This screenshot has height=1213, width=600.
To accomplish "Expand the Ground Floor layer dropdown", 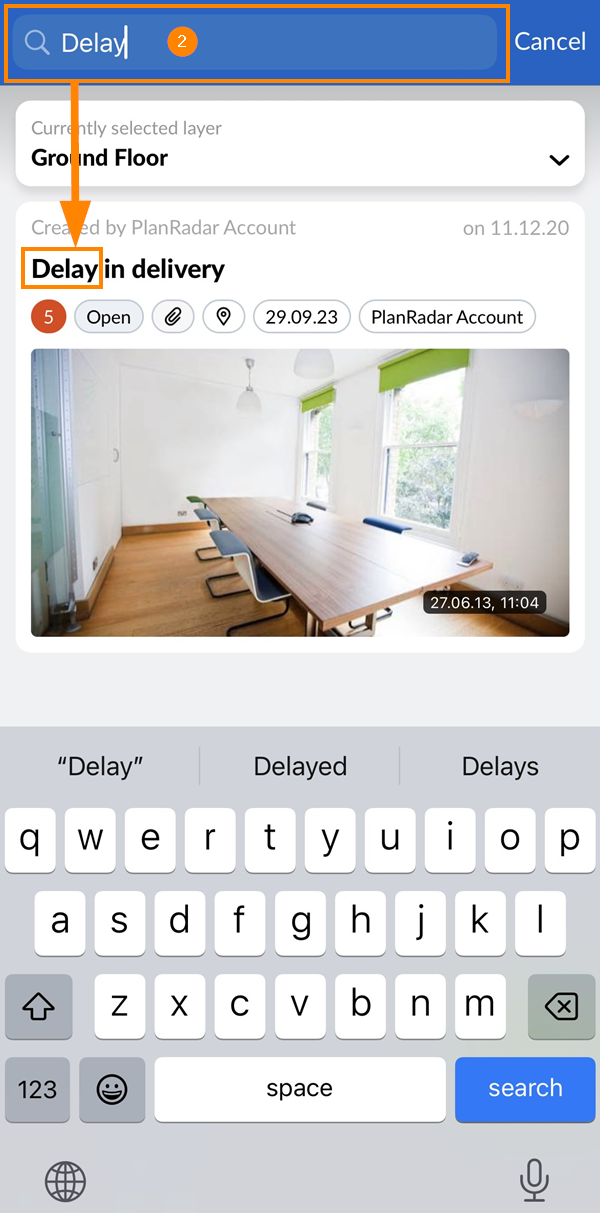I will [559, 159].
